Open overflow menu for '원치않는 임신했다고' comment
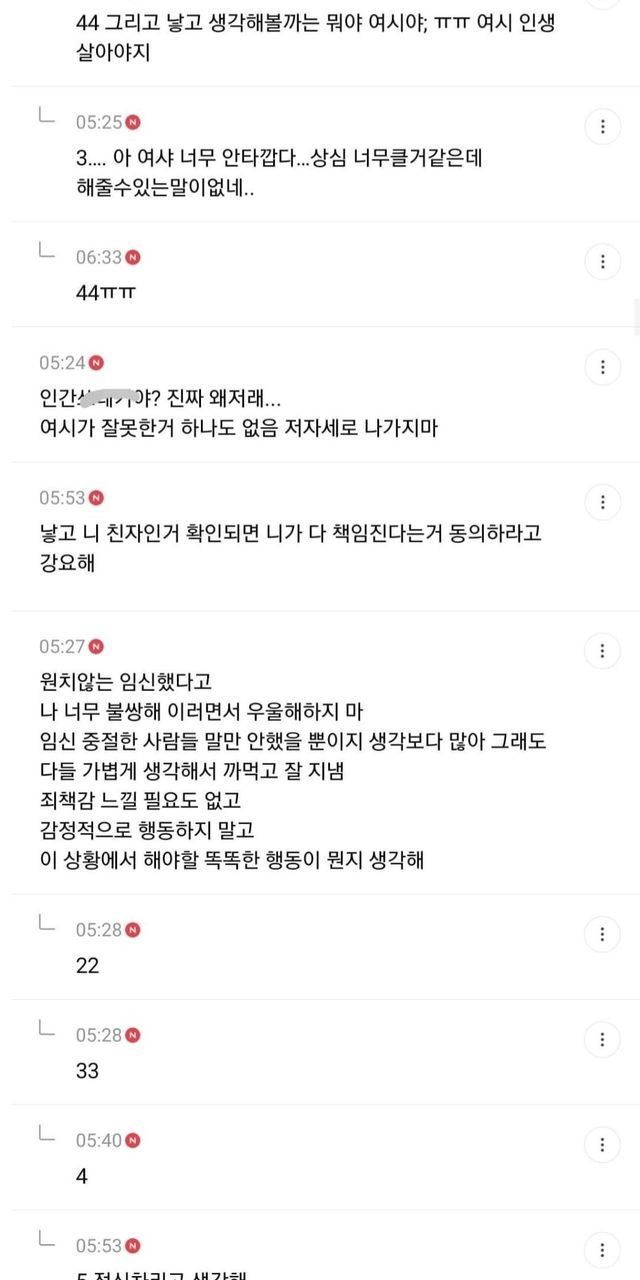Viewport: 640px width, 1280px height. (x=602, y=651)
